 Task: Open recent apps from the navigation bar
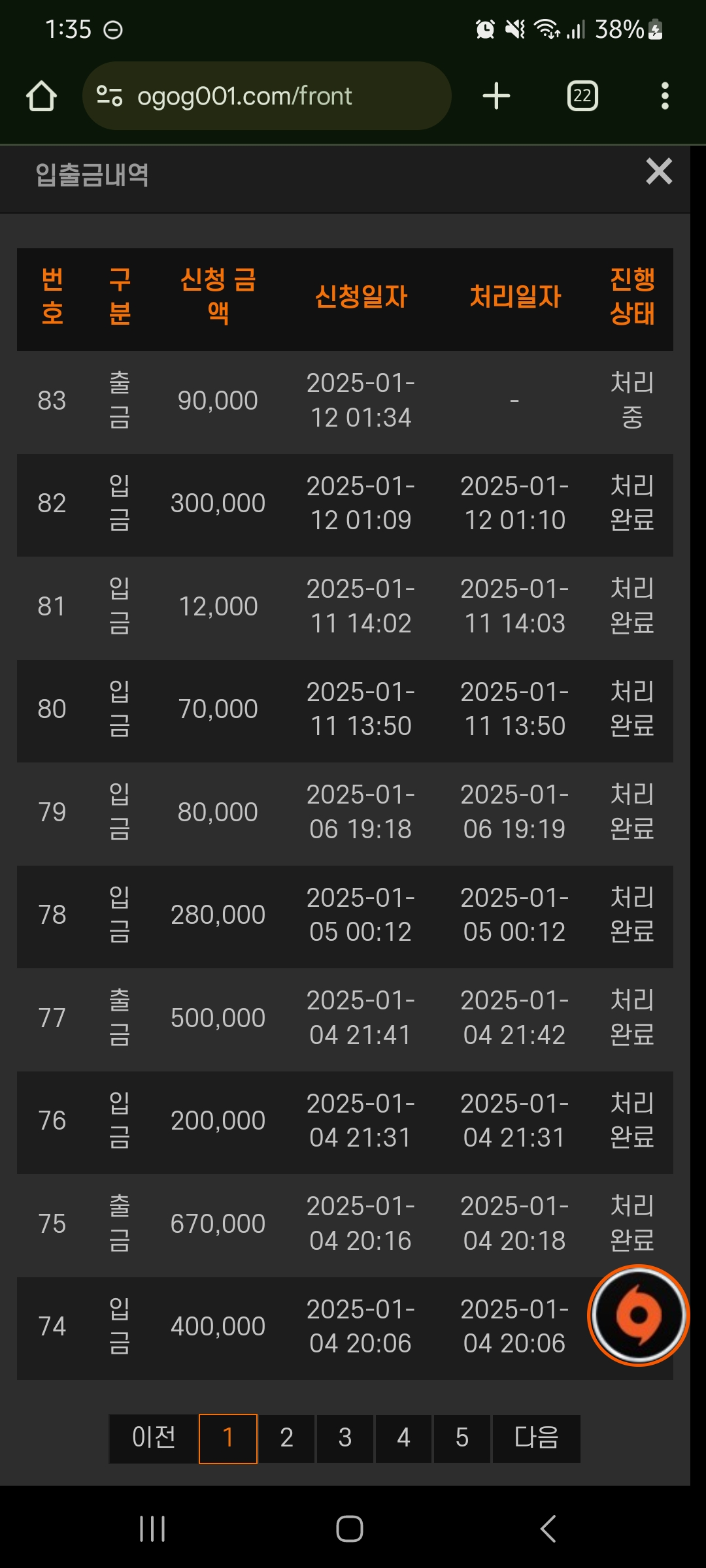152,1529
